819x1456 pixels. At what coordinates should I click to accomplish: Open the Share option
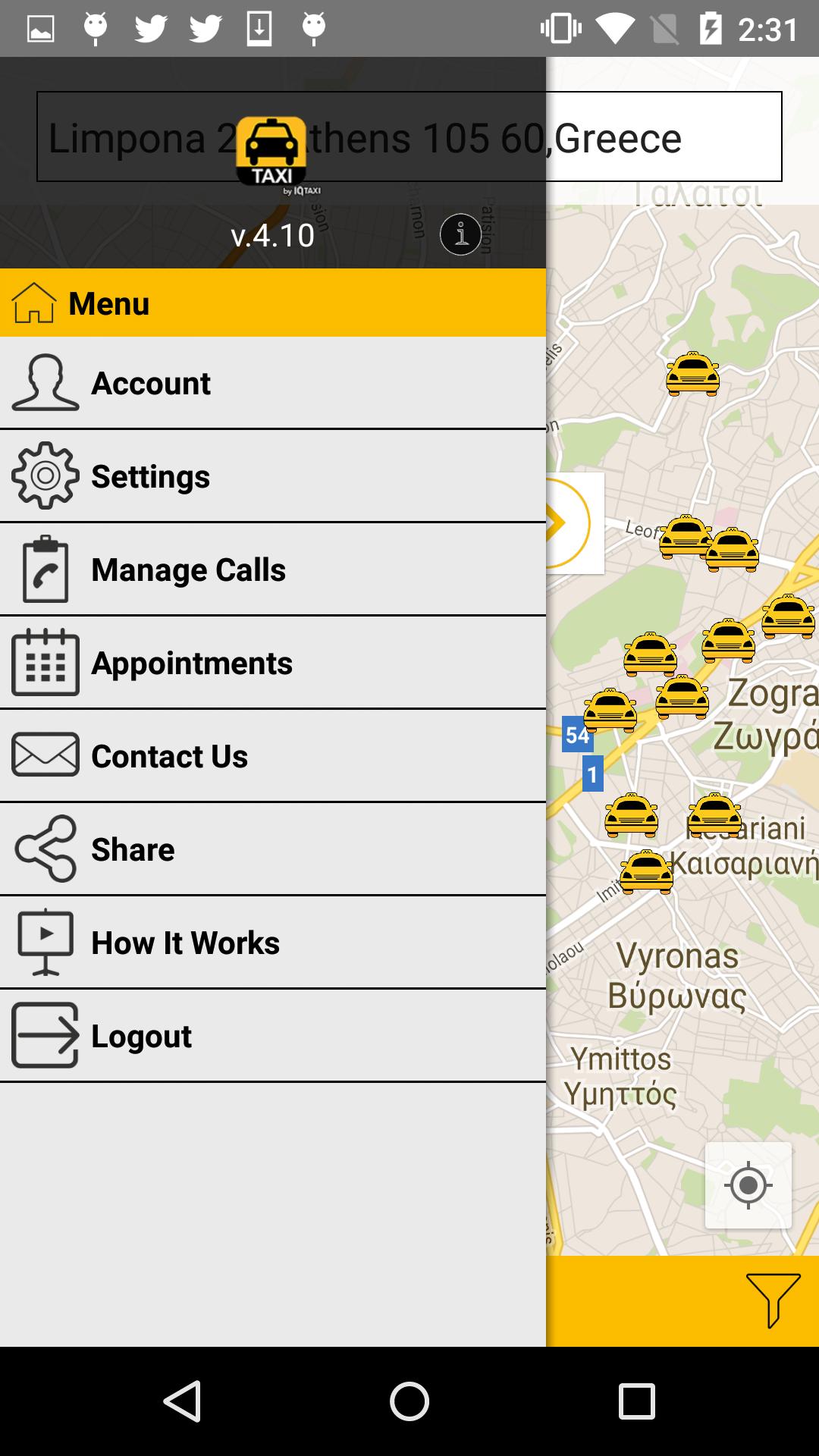(133, 849)
